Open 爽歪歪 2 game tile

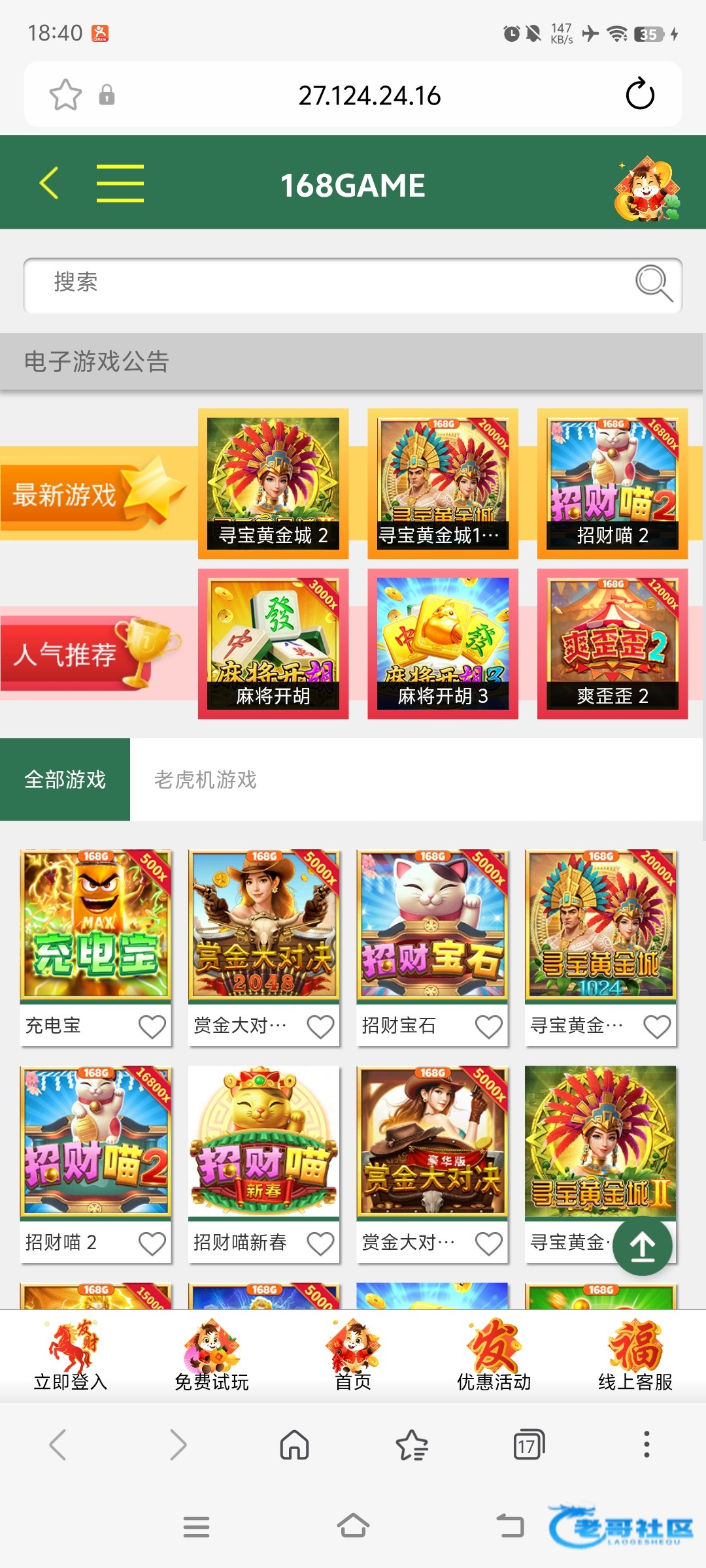click(x=613, y=644)
